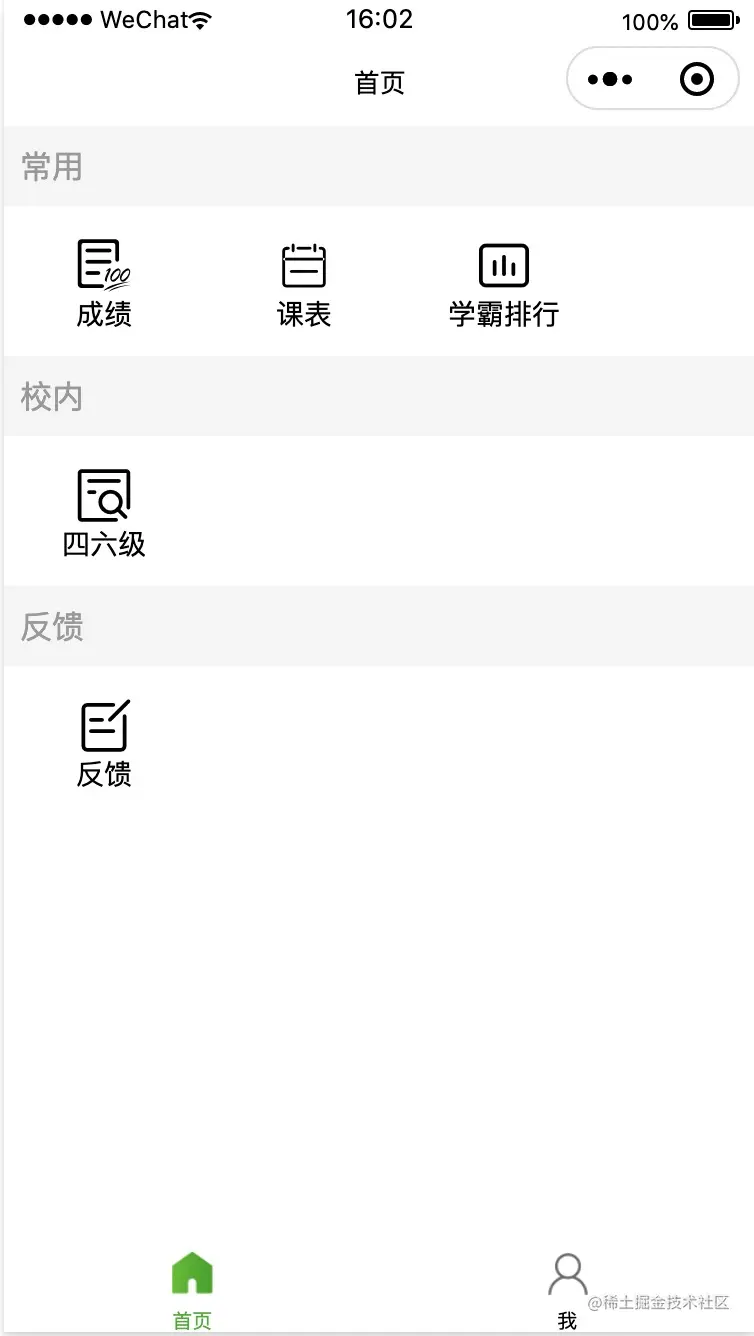Viewport: 754px width, 1336px height.
Task: Open the 成绩 grades item
Action: coord(104,283)
